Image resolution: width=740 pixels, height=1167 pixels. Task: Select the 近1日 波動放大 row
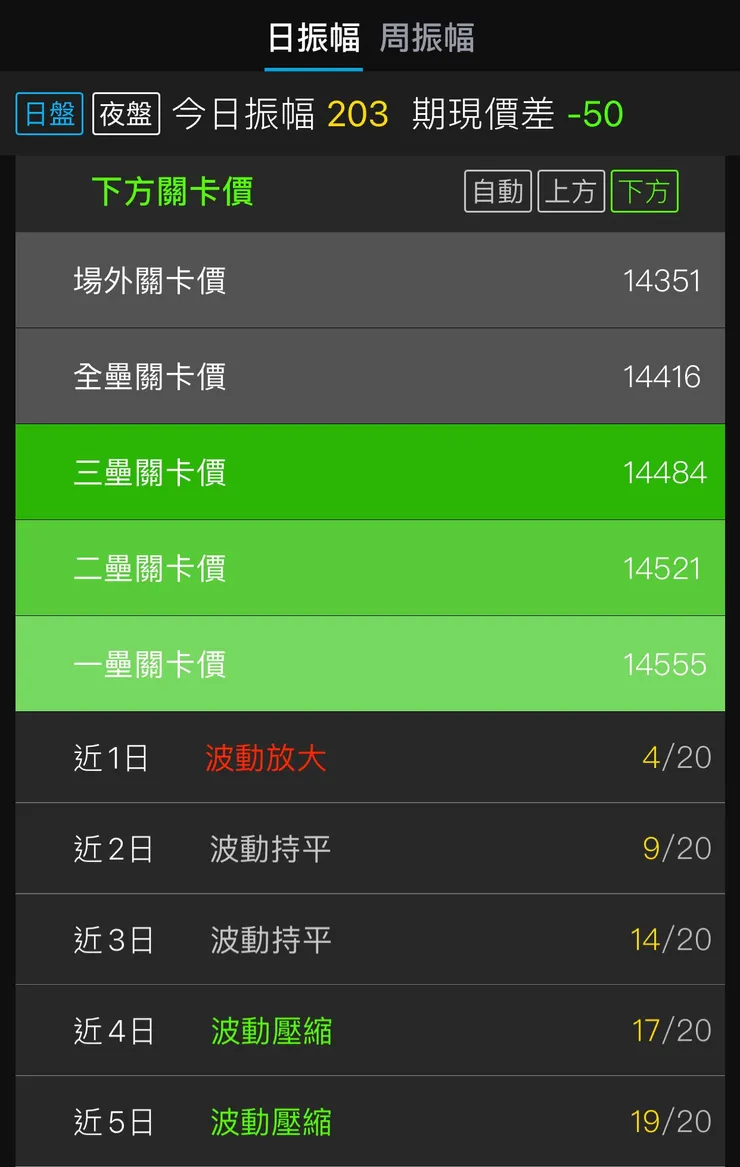pos(370,757)
